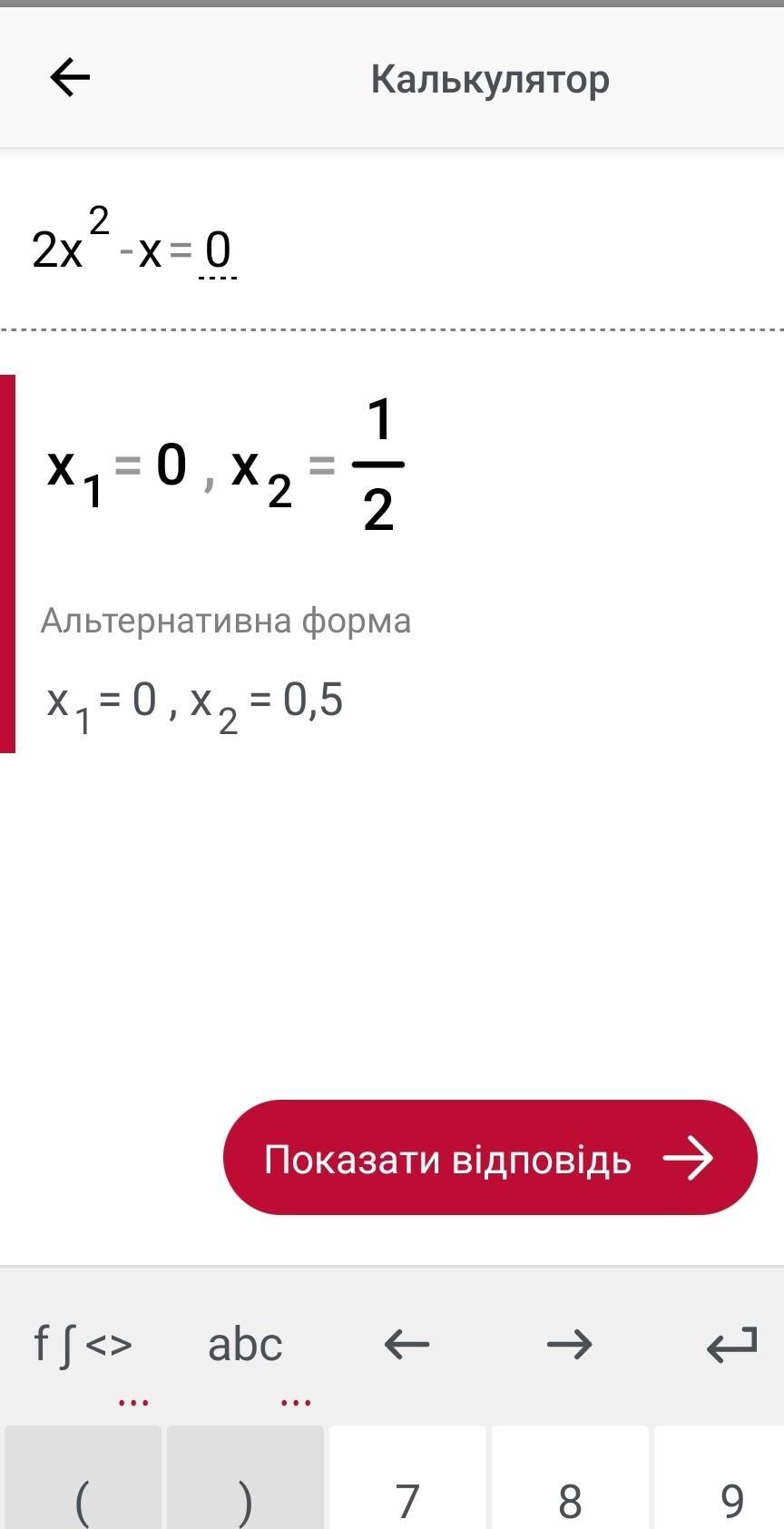
Task: Type the digit 7
Action: tap(407, 1477)
